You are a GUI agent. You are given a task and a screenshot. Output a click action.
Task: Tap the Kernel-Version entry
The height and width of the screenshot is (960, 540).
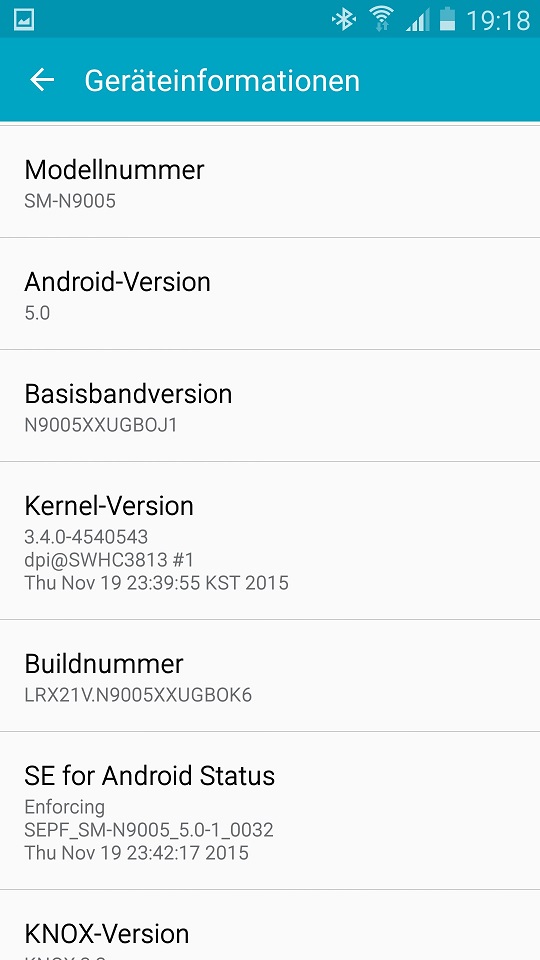270,541
